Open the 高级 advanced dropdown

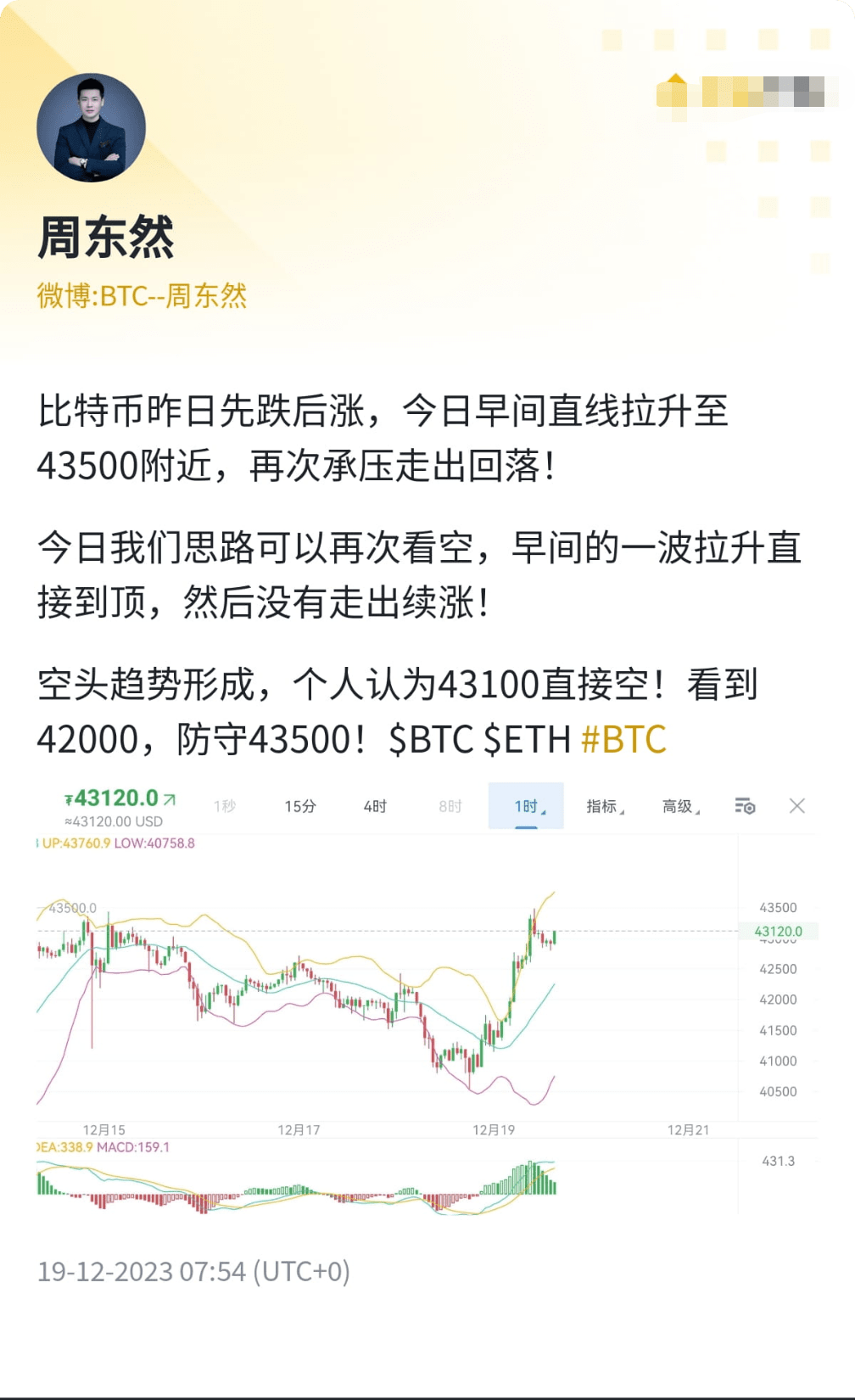pos(677,806)
